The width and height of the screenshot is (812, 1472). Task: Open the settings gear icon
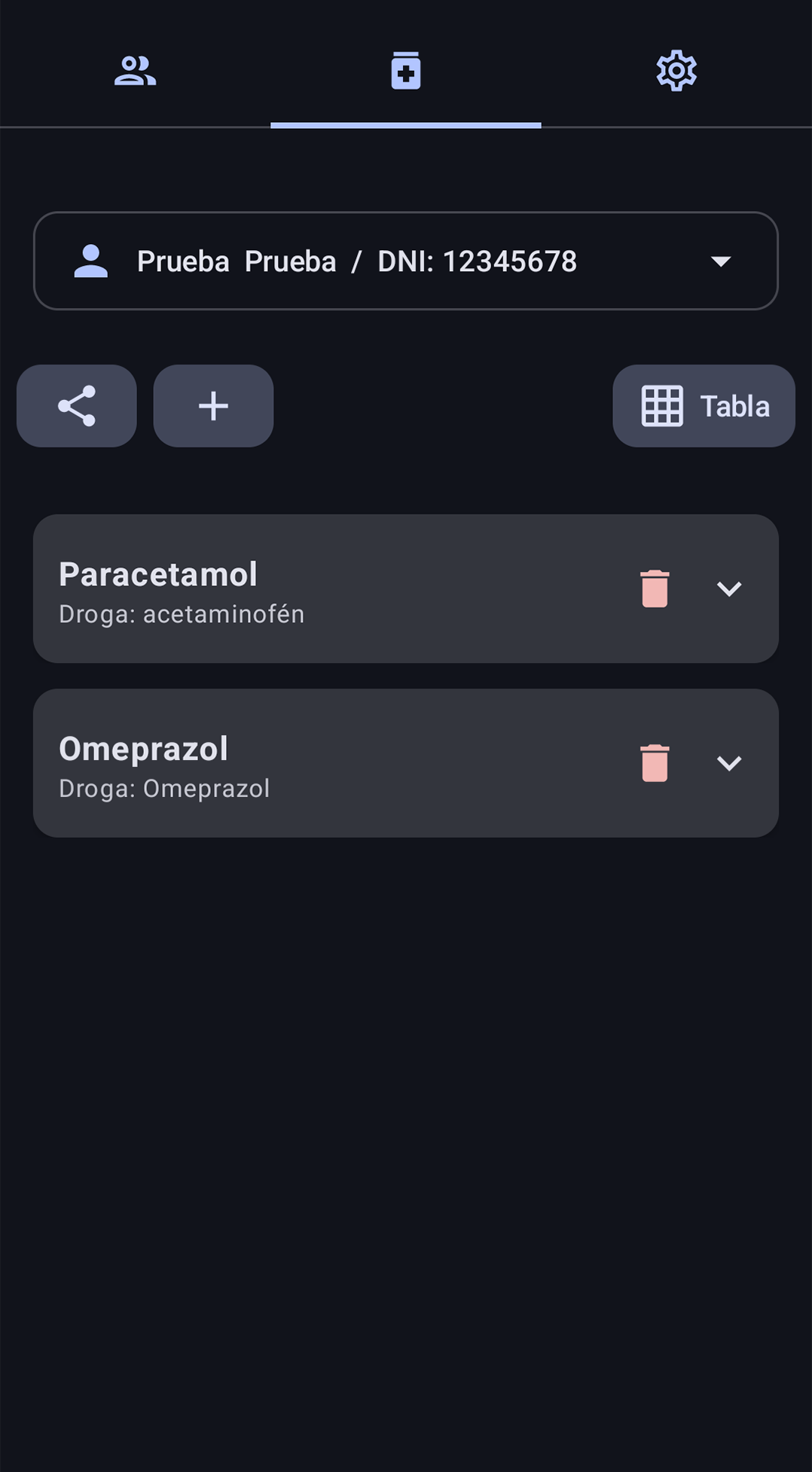tap(676, 70)
